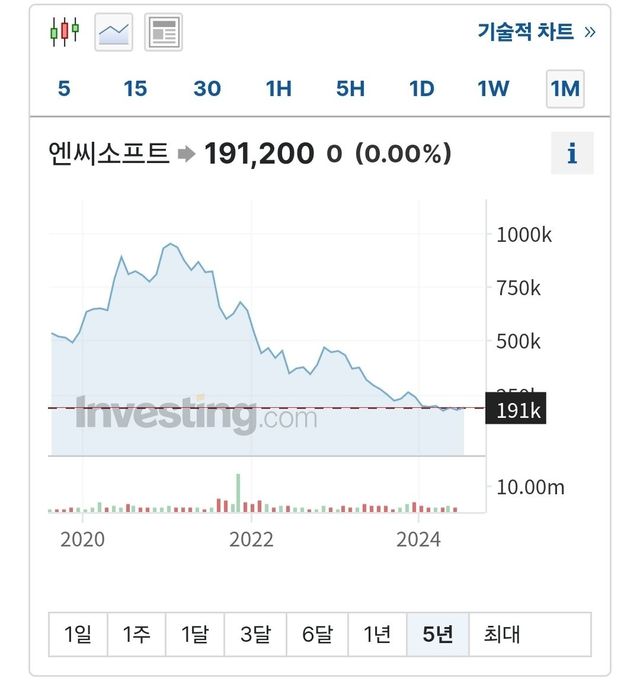Select the 1D interval
640x684 pixels.
422,89
